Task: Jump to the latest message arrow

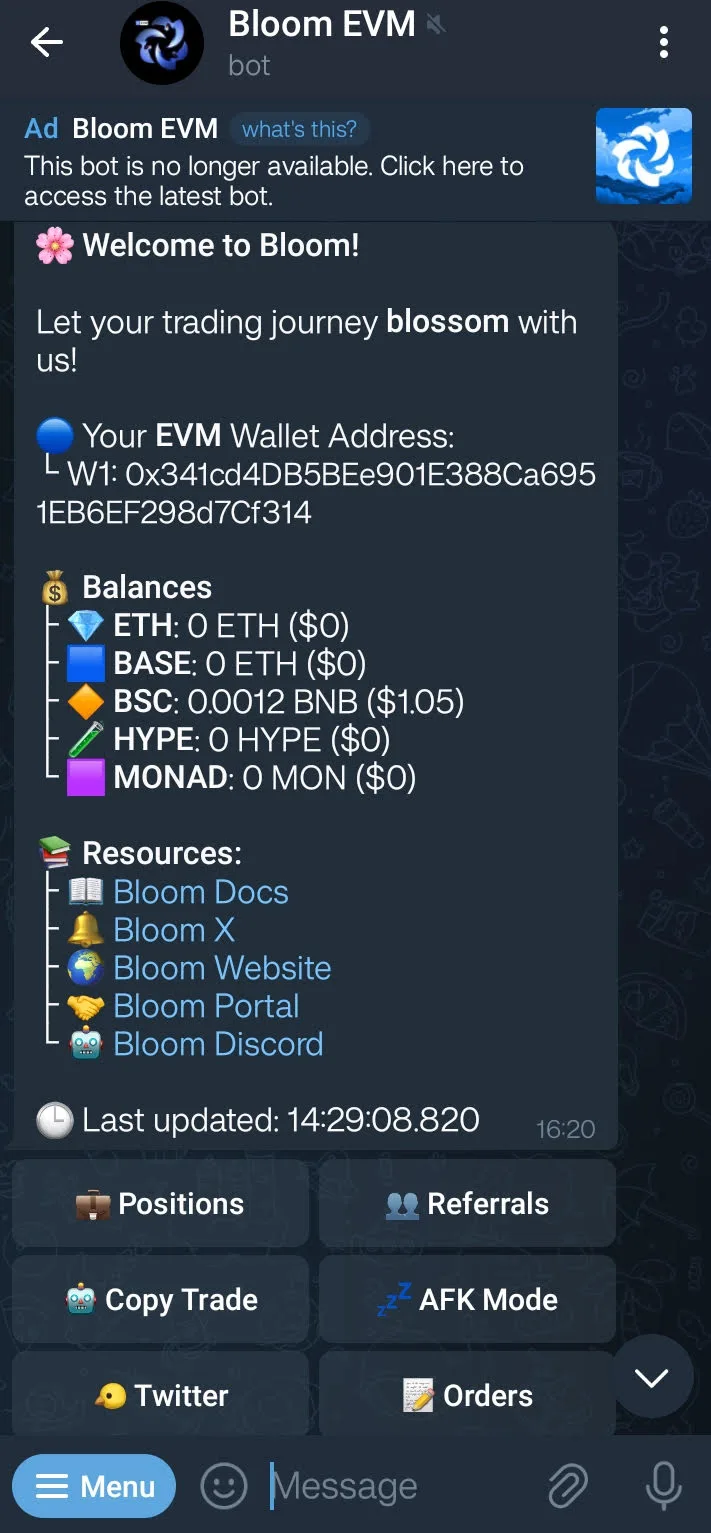Action: [x=651, y=1378]
